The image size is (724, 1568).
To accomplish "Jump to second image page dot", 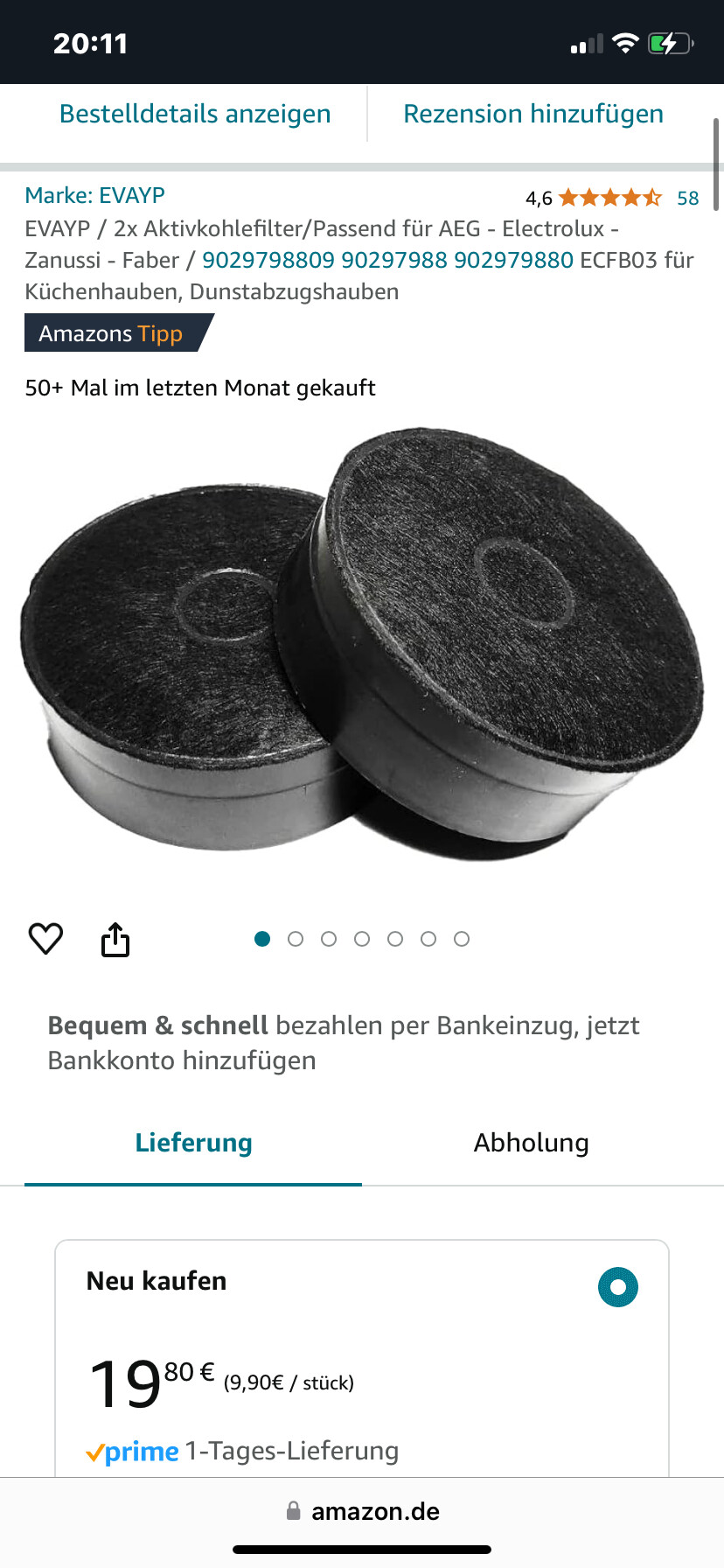I will point(296,939).
